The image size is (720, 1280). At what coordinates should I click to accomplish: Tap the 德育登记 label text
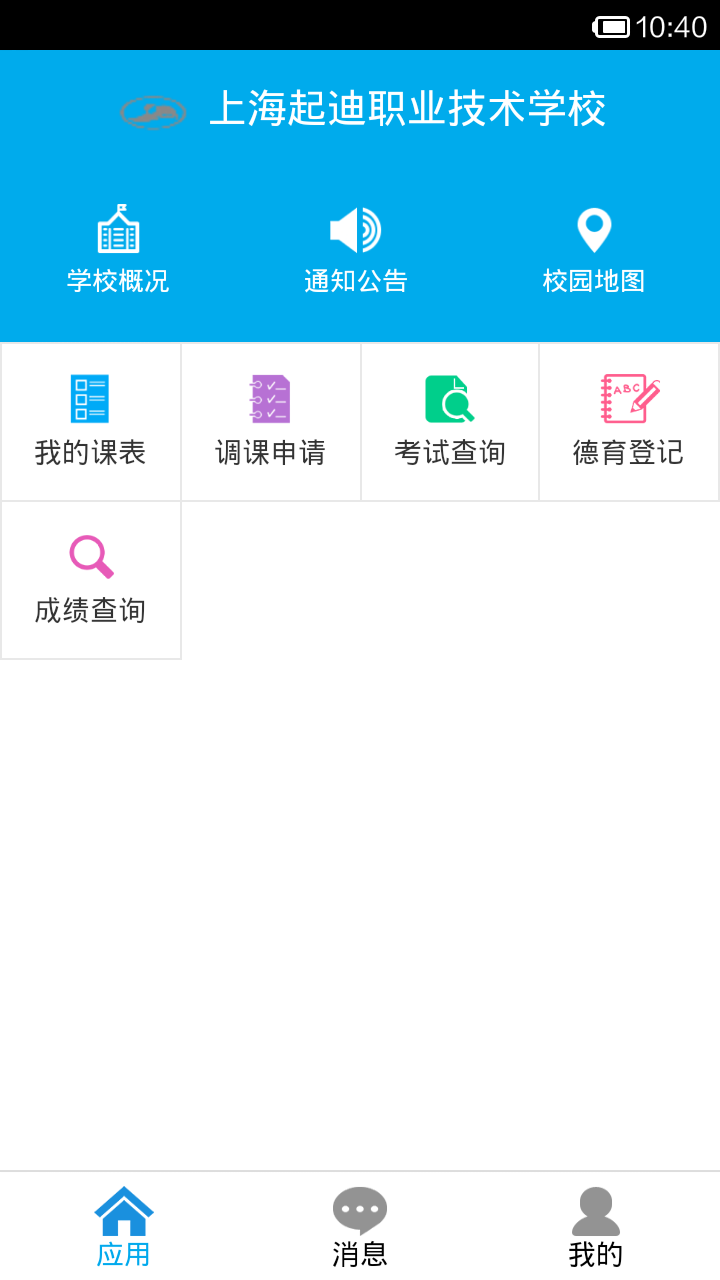(x=628, y=453)
